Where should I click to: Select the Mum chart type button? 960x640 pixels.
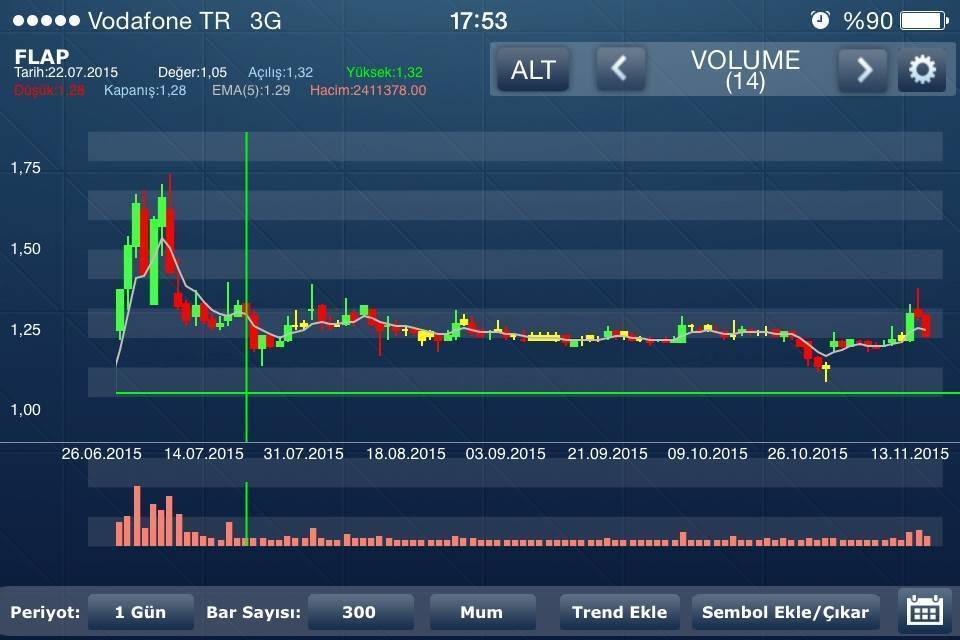(x=482, y=612)
